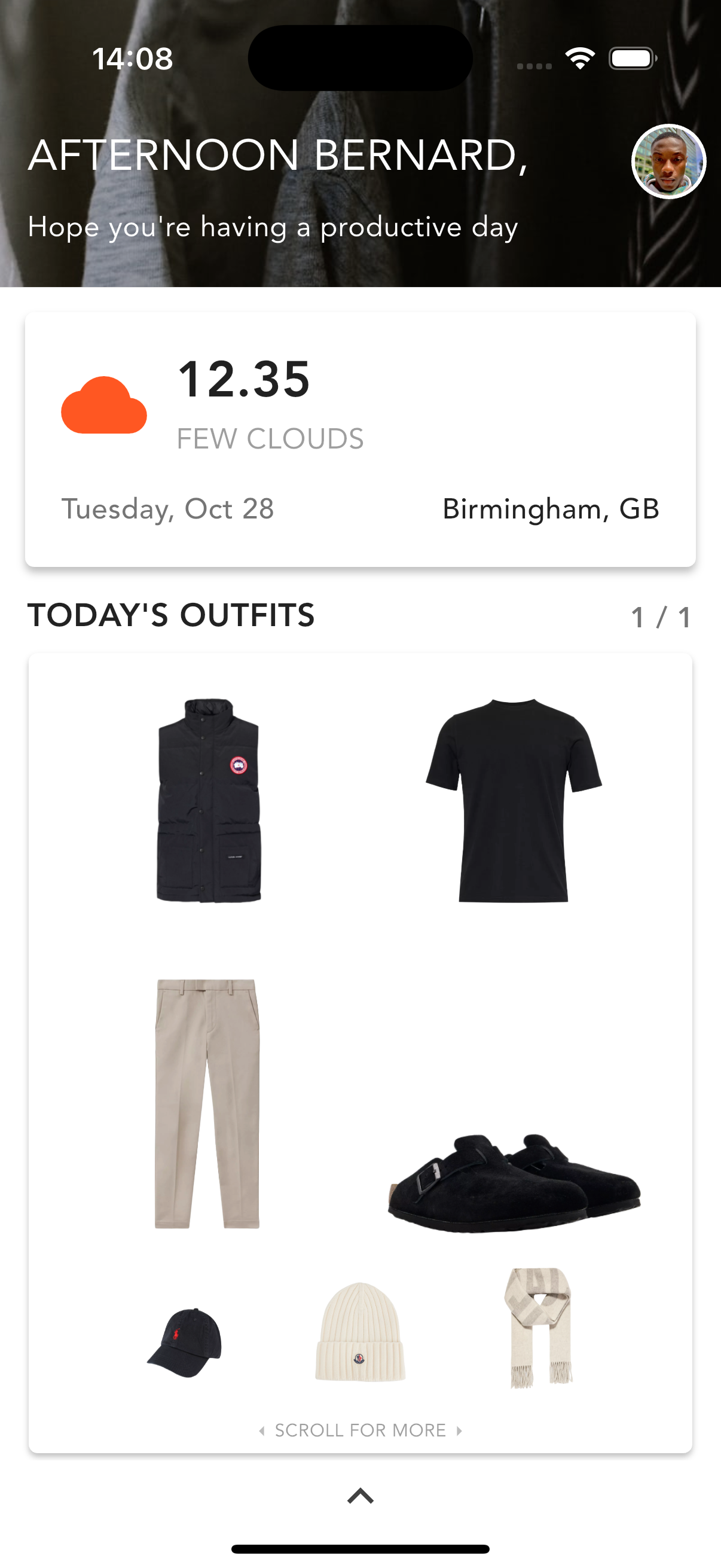Click the SCROLL FOR MORE label
Screen dimensions: 721x1568
(x=361, y=1430)
